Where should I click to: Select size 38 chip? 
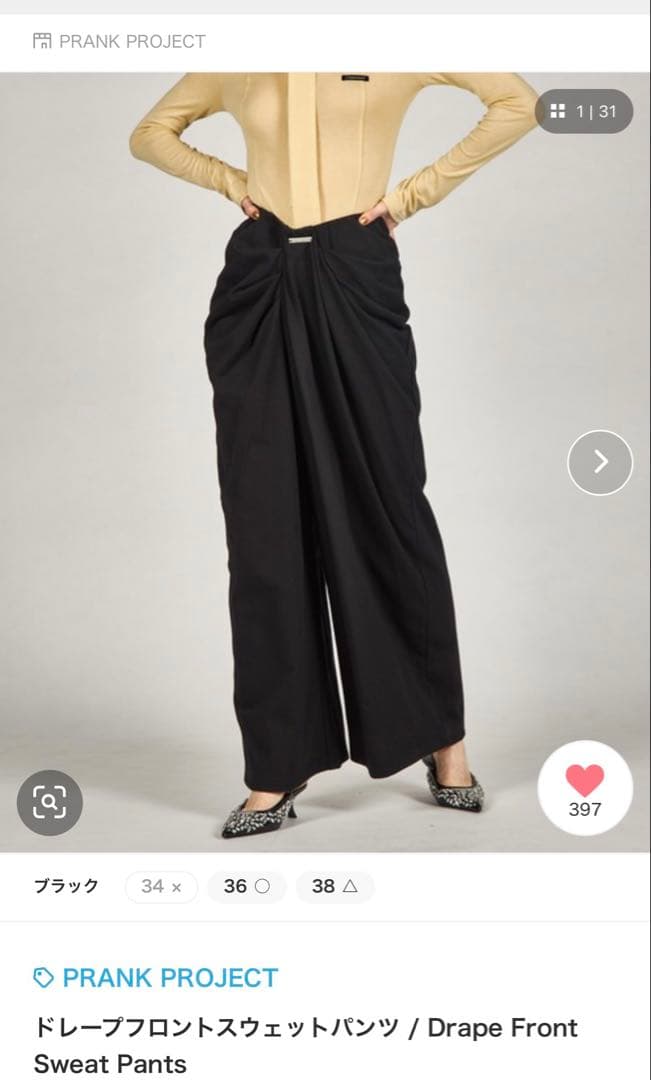point(335,886)
